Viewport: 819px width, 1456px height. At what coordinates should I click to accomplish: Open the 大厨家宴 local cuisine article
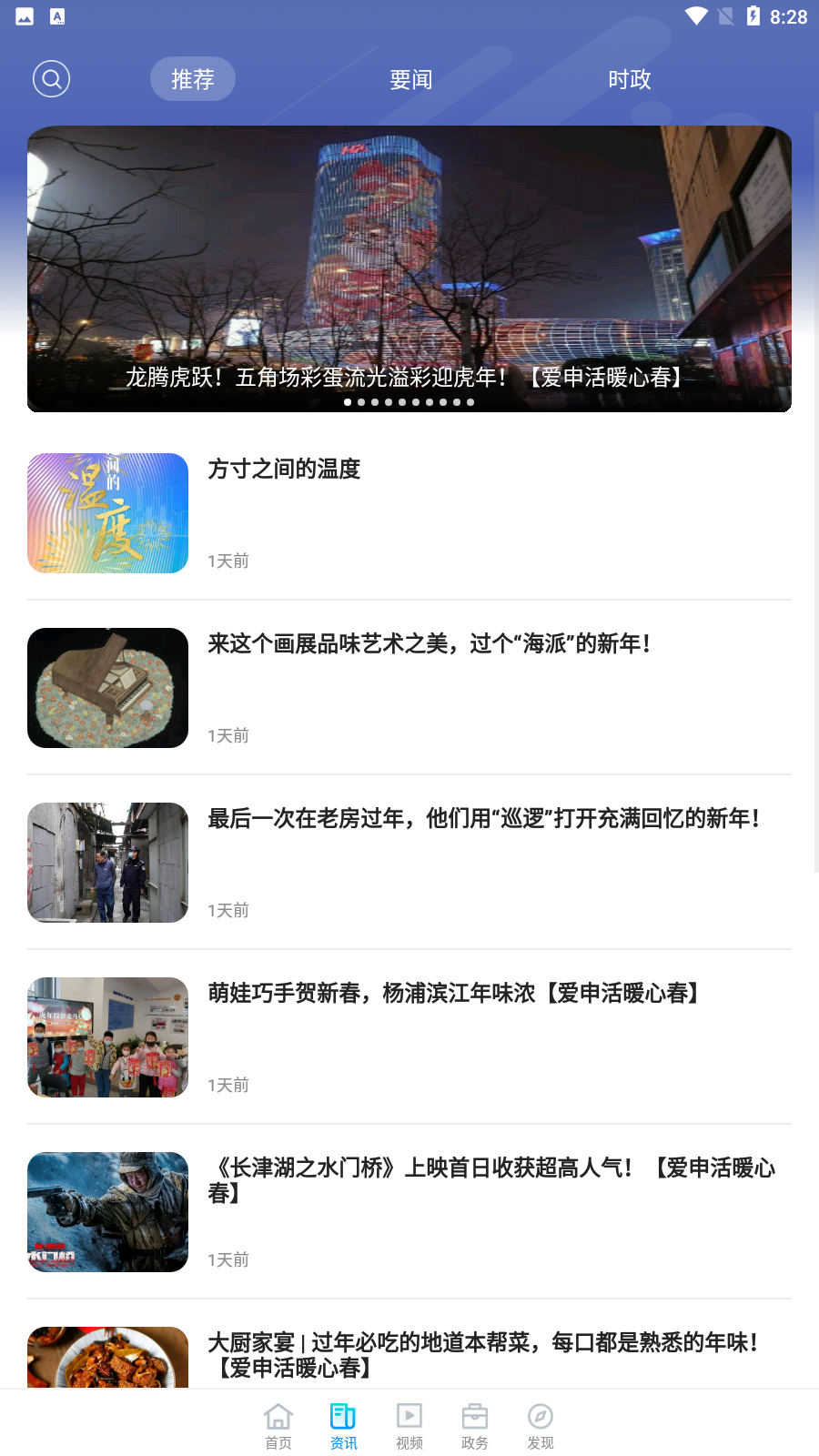(x=485, y=1354)
